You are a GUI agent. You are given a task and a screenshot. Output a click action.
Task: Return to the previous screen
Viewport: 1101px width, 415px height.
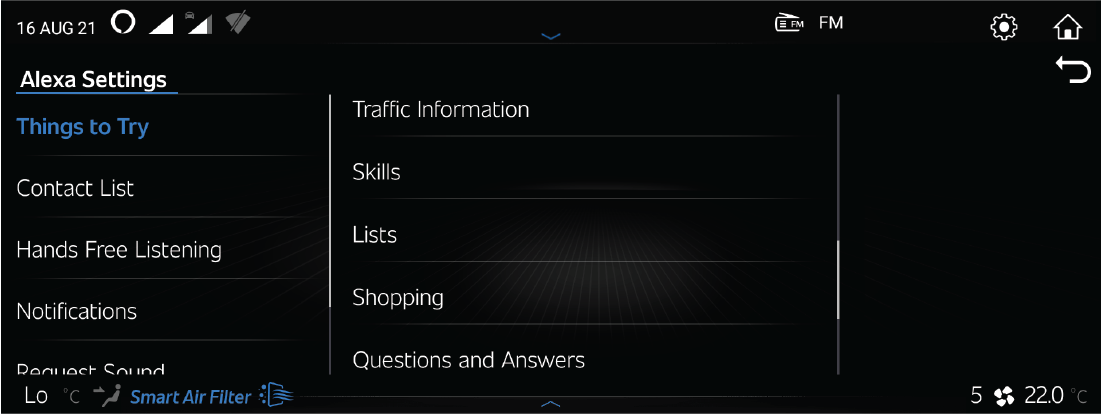tap(1072, 71)
